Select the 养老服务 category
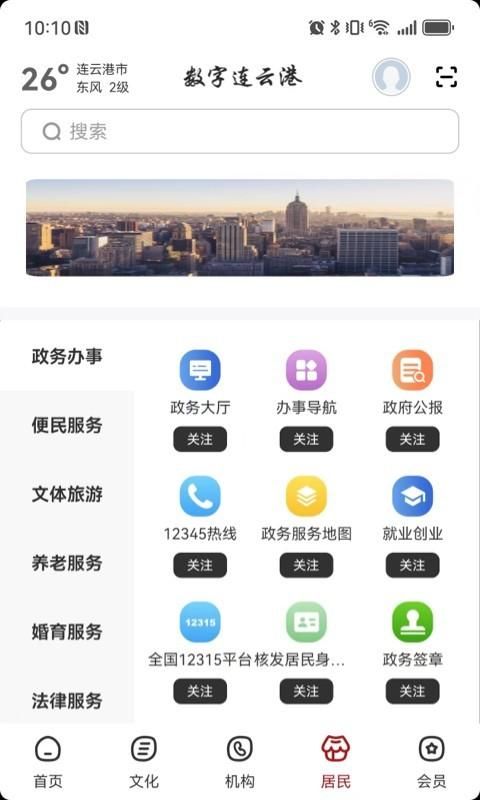 tap(67, 563)
